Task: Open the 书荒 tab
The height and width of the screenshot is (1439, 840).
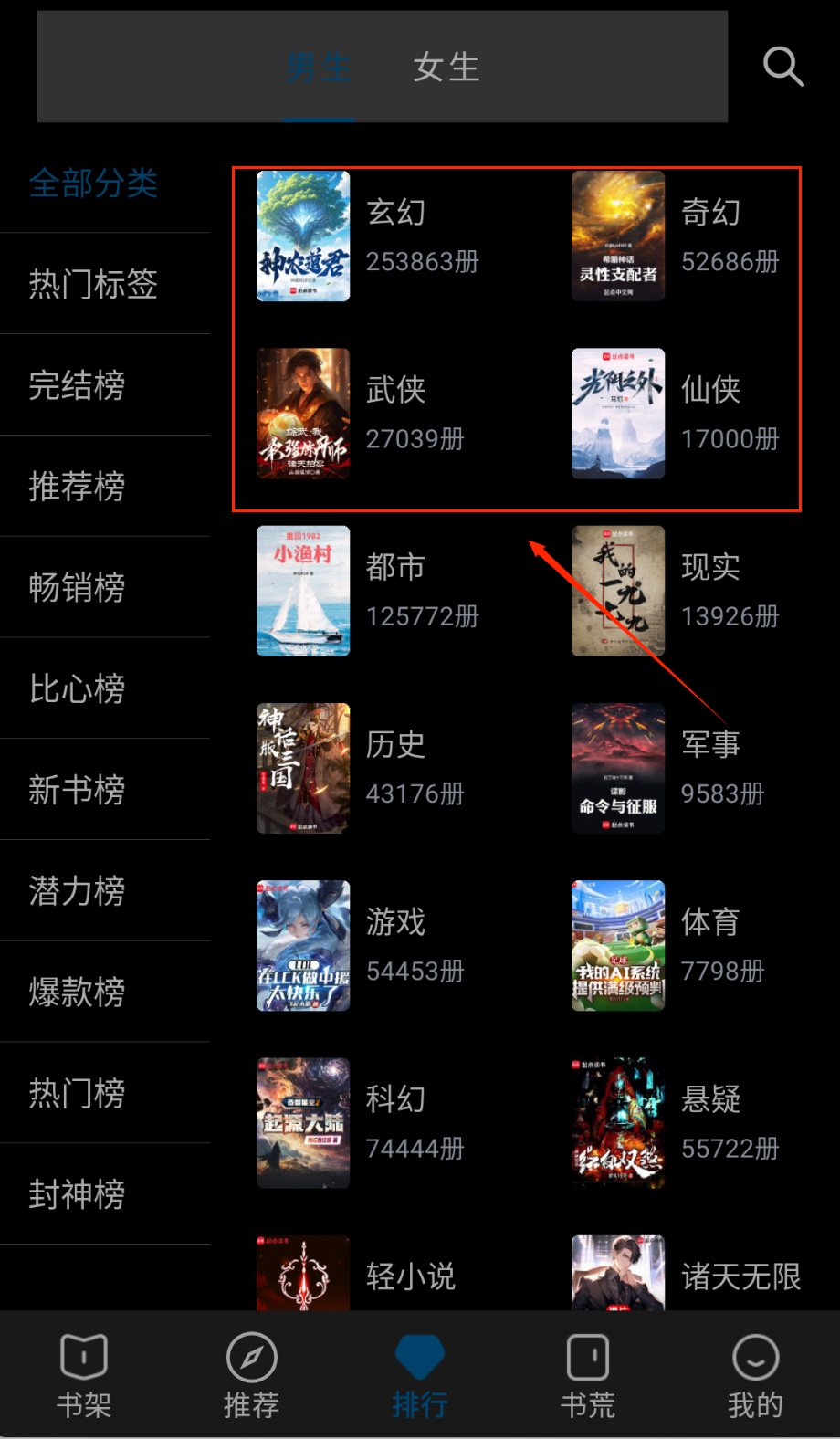Action: coord(588,1376)
